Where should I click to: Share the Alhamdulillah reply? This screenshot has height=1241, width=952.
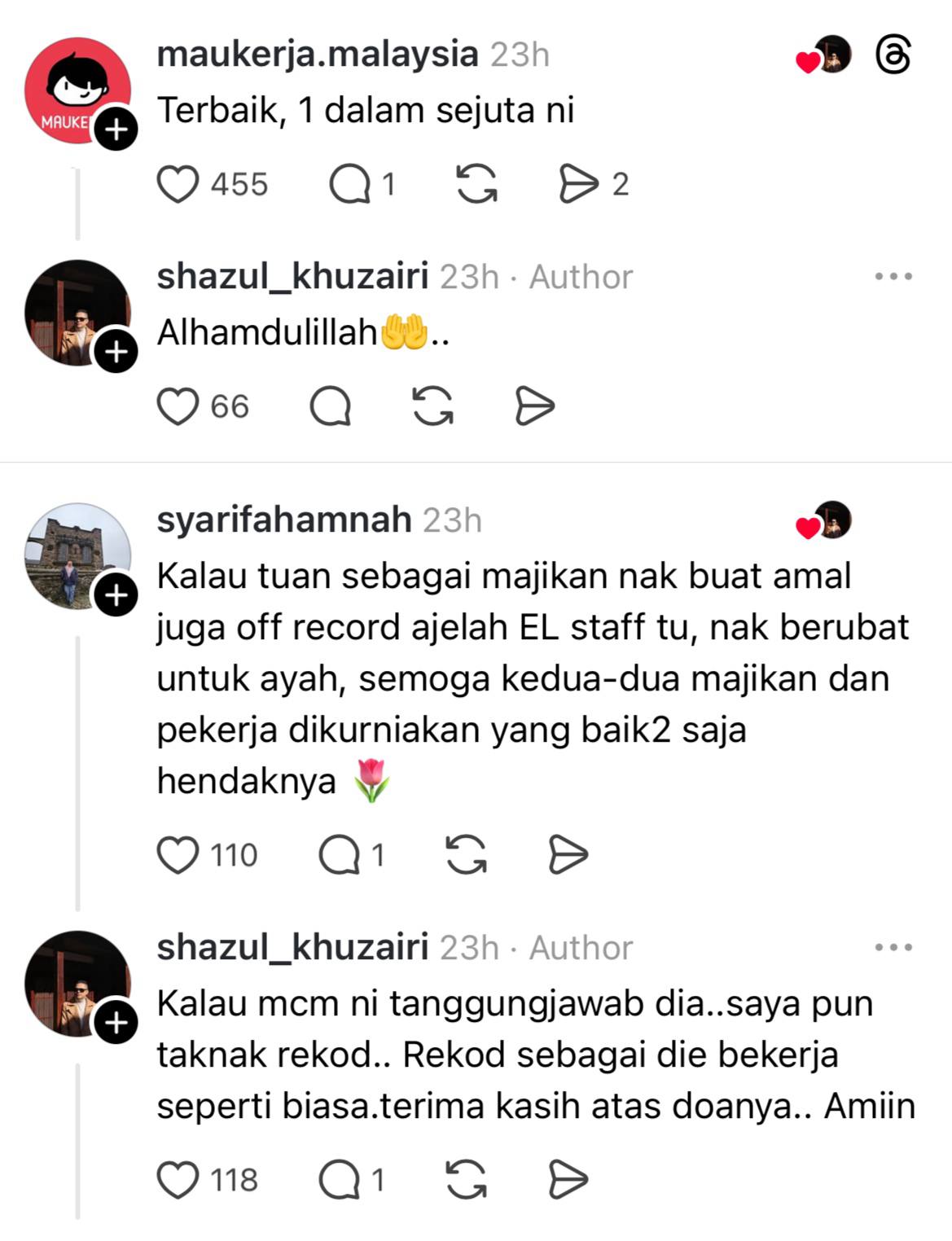535,406
